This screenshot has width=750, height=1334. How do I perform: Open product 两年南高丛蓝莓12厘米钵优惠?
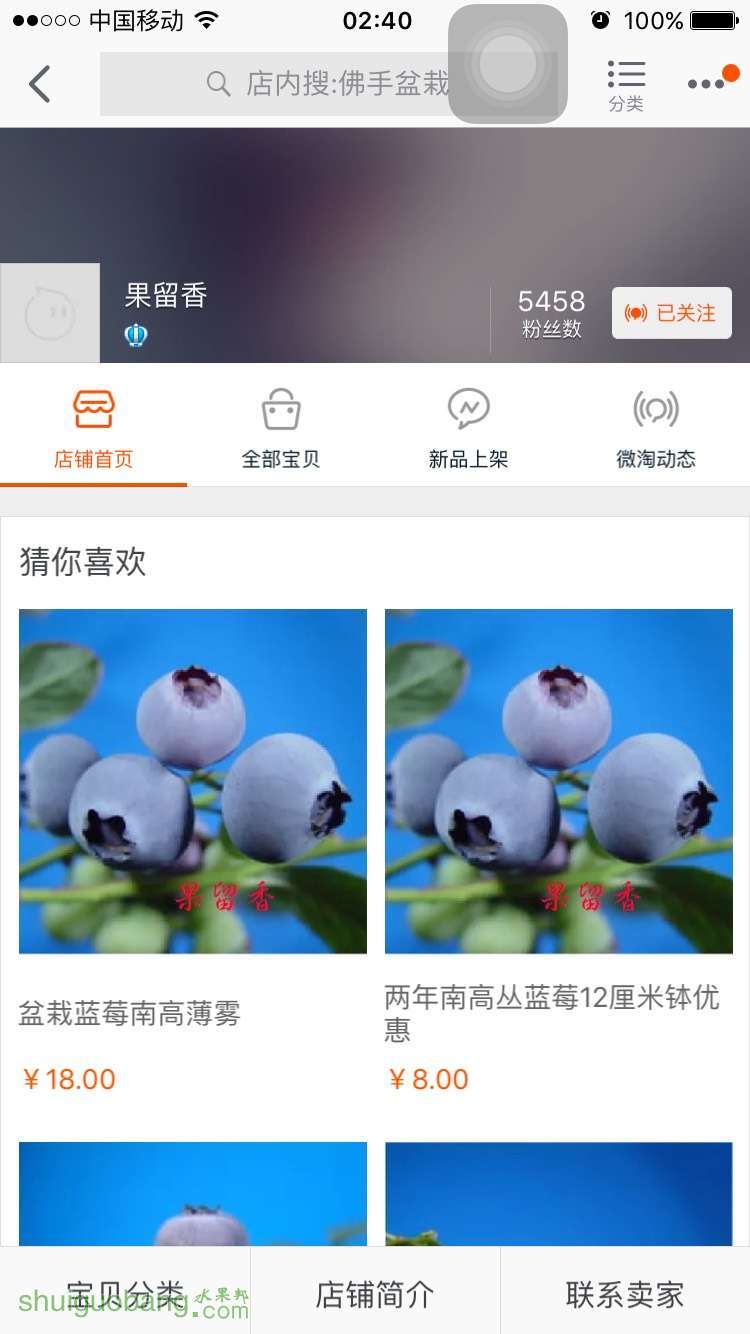[559, 852]
